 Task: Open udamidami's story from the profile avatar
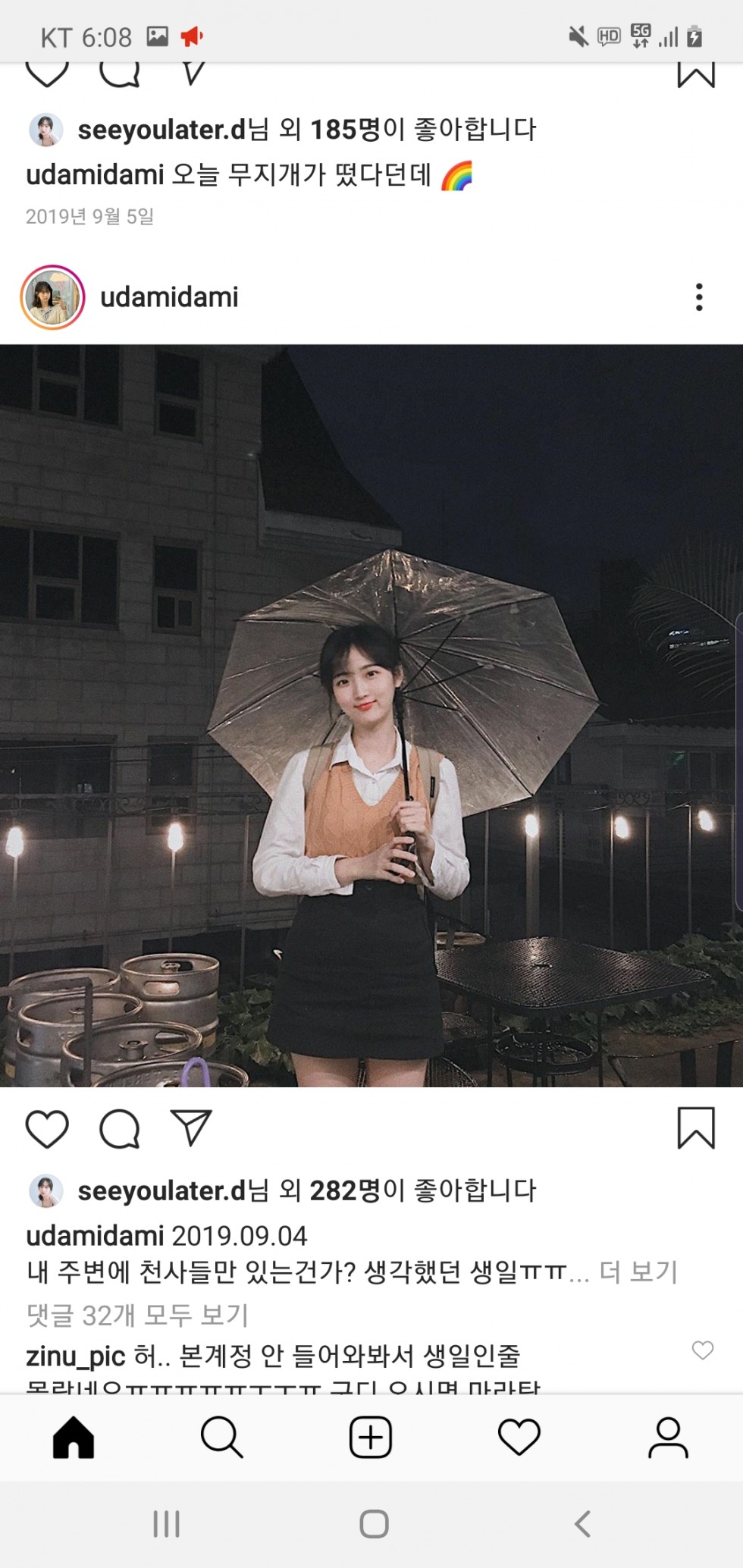(x=52, y=297)
